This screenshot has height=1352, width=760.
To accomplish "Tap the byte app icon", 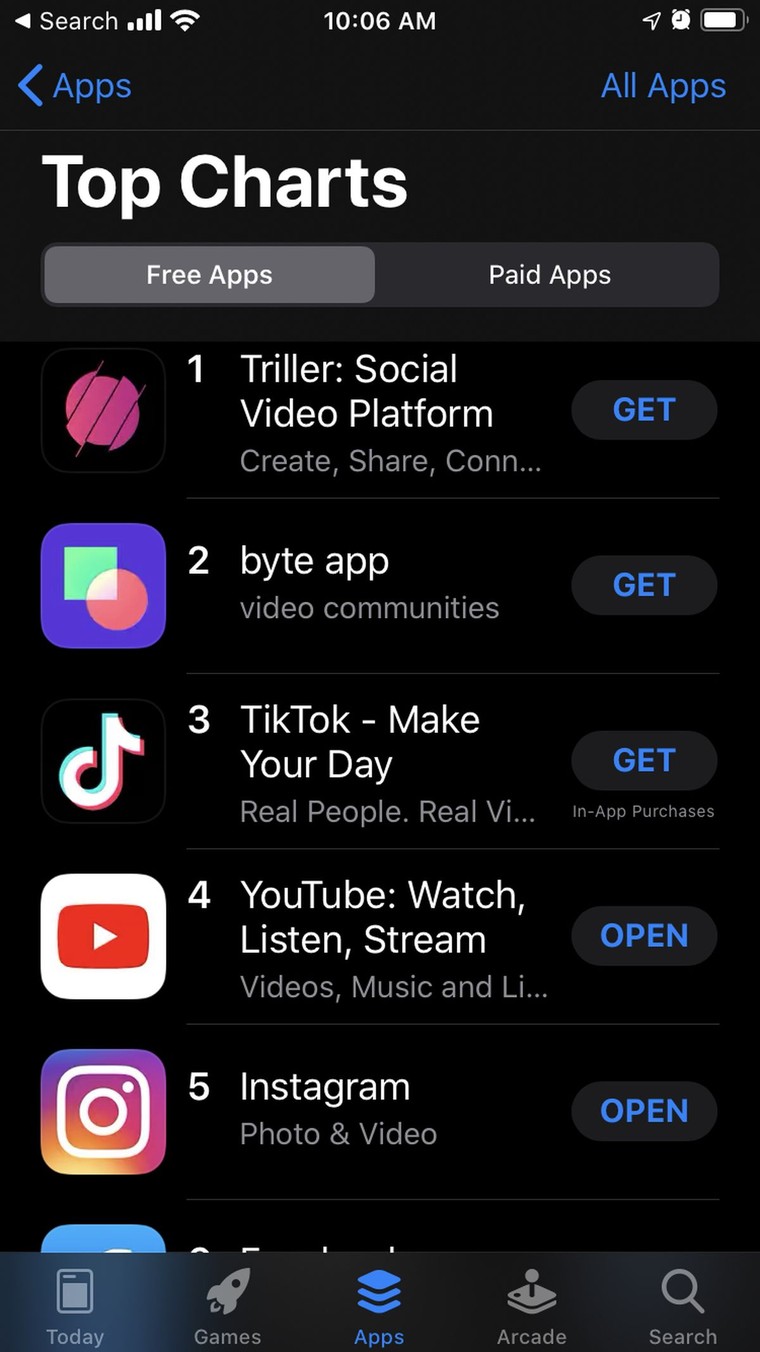I will click(x=103, y=585).
